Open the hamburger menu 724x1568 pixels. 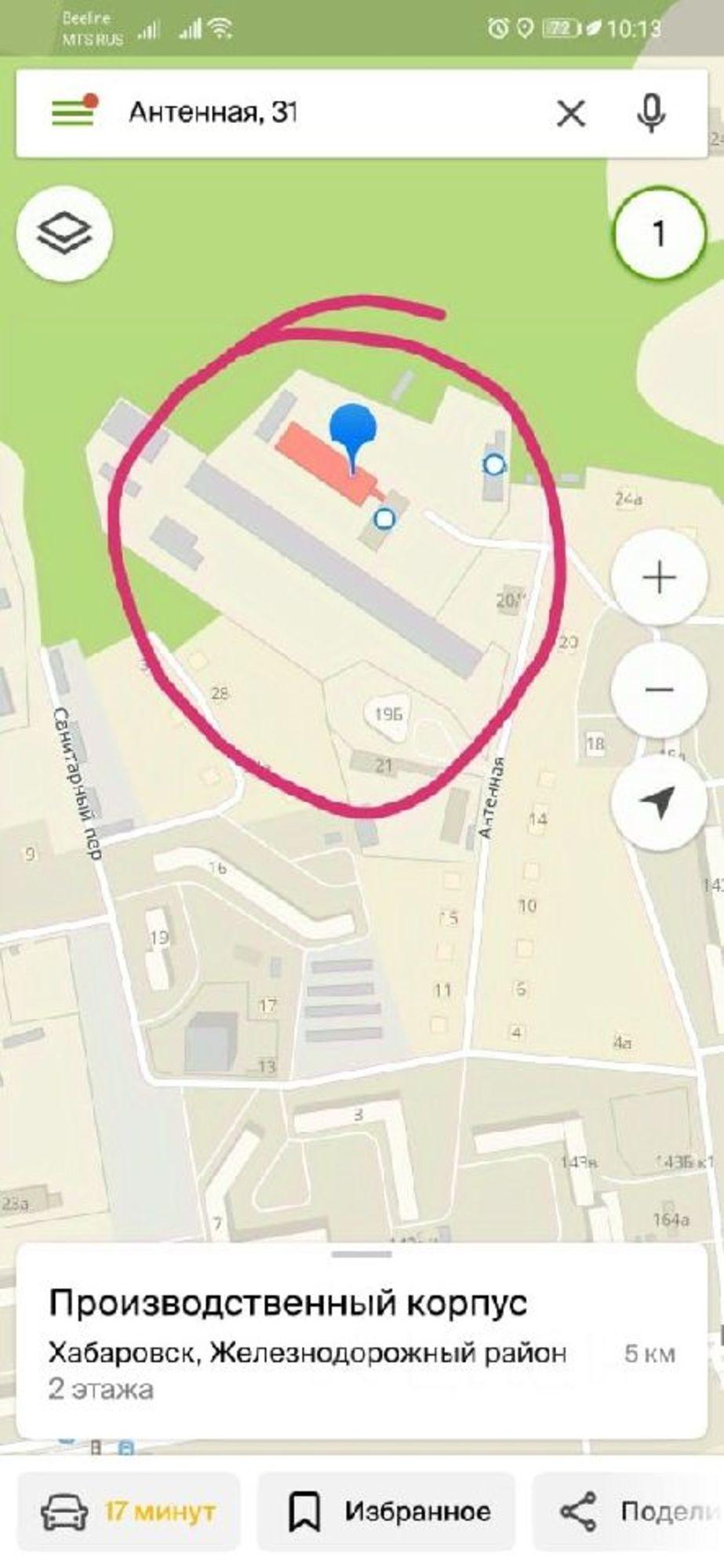point(73,113)
